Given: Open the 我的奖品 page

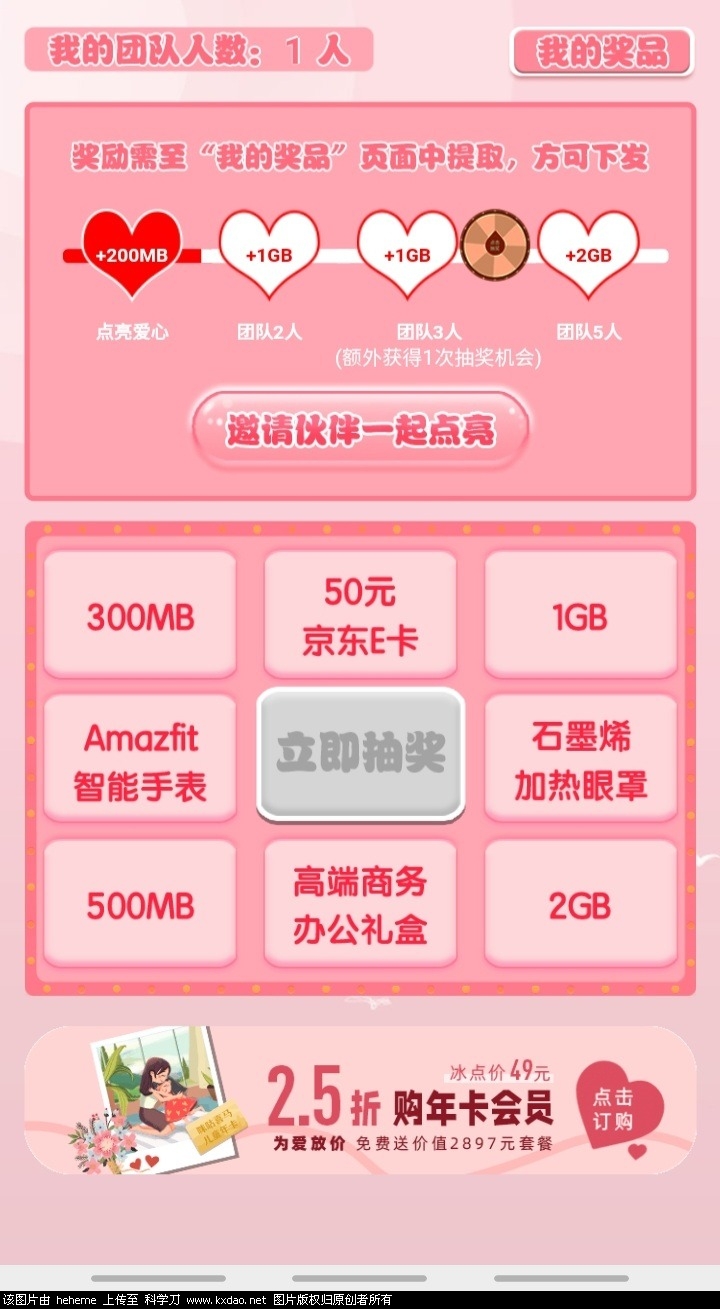Looking at the screenshot, I should coord(601,51).
